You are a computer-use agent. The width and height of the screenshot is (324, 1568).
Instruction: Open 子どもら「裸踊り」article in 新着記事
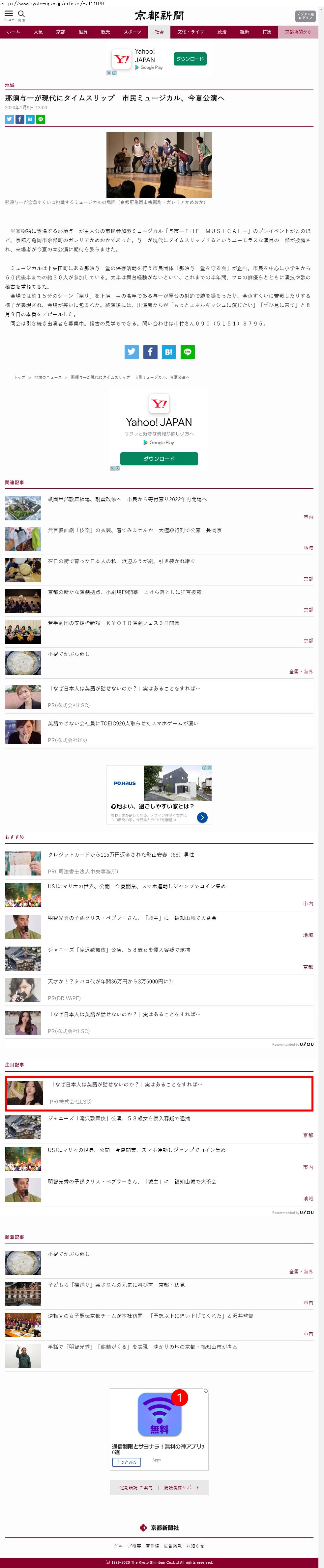point(116,1285)
